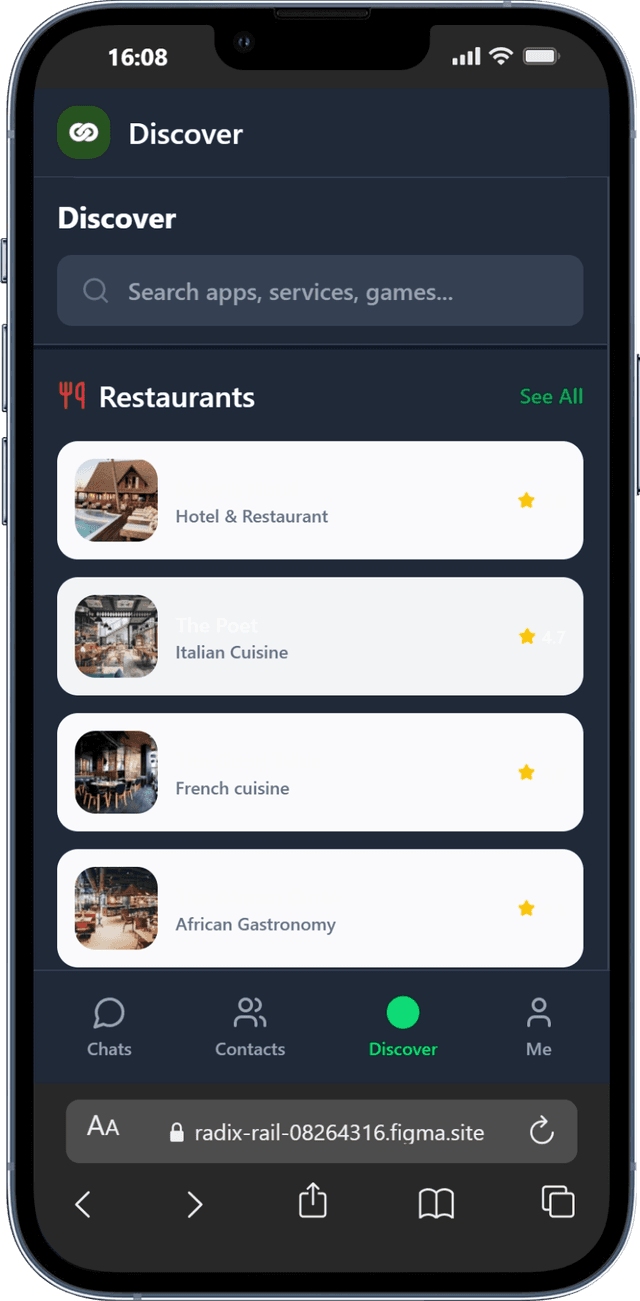Image resolution: width=640 pixels, height=1301 pixels.
Task: Switch to the Chats tab
Action: pyautogui.click(x=109, y=1027)
